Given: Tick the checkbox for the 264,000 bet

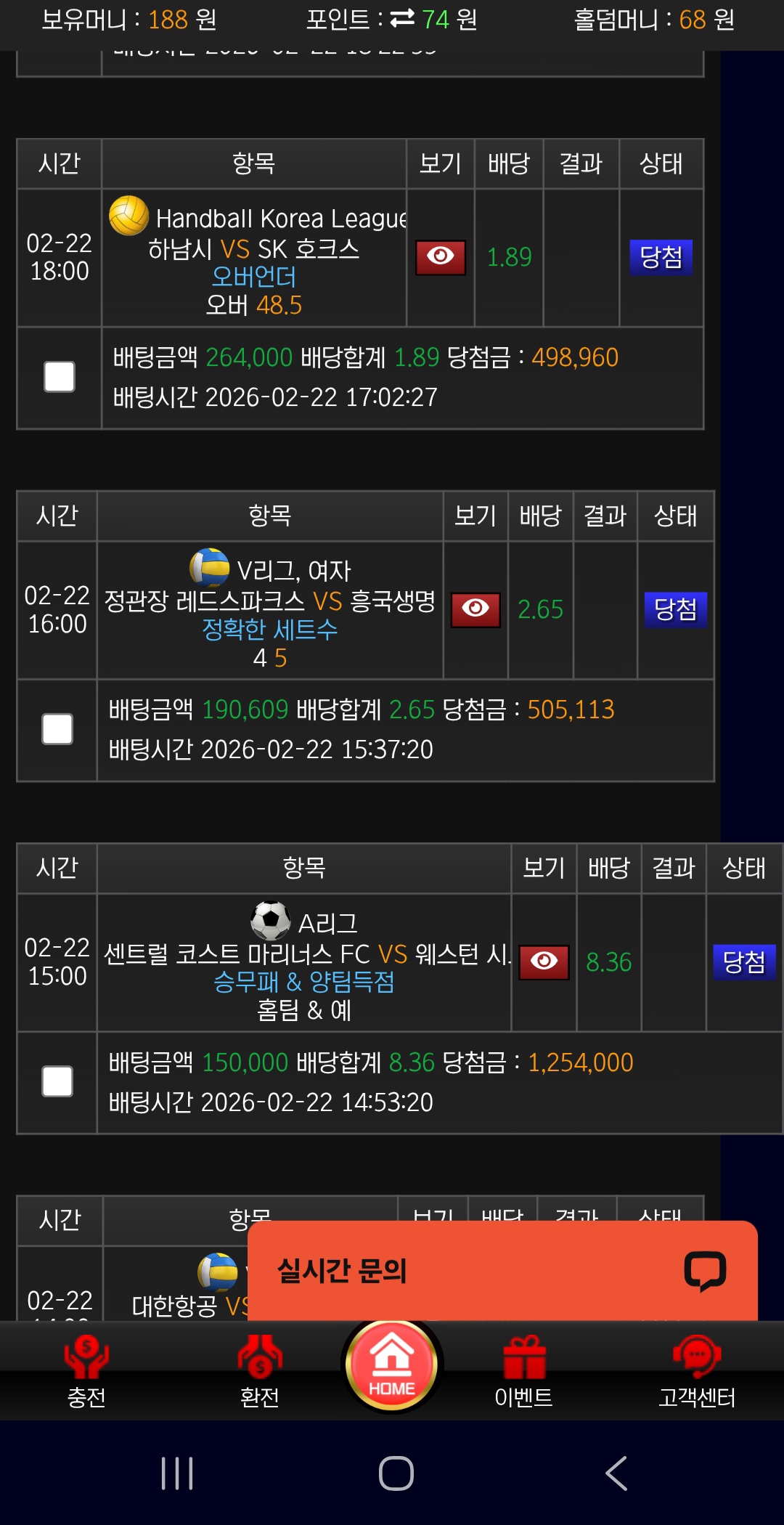Looking at the screenshot, I should 60,377.
